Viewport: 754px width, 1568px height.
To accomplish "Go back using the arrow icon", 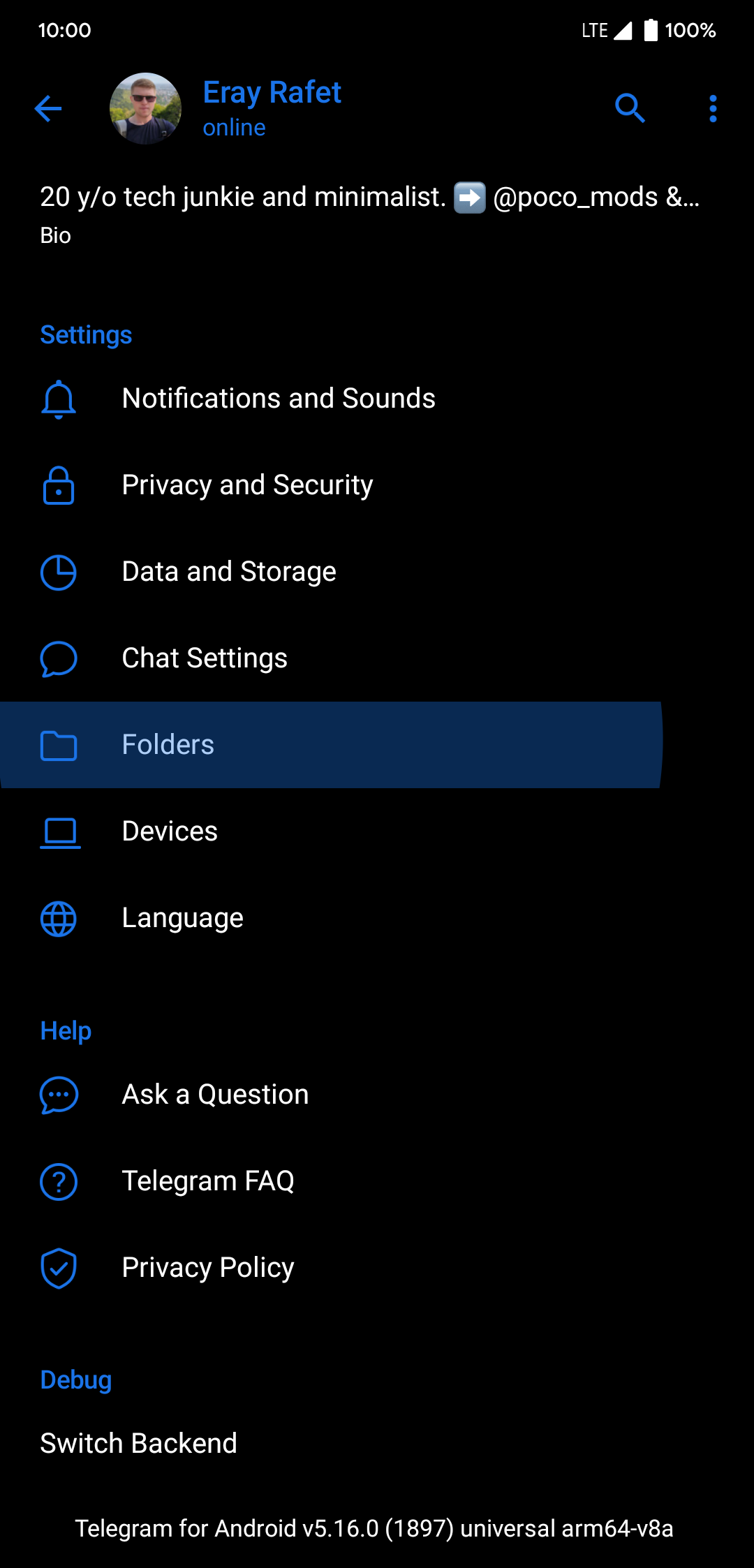I will point(48,109).
